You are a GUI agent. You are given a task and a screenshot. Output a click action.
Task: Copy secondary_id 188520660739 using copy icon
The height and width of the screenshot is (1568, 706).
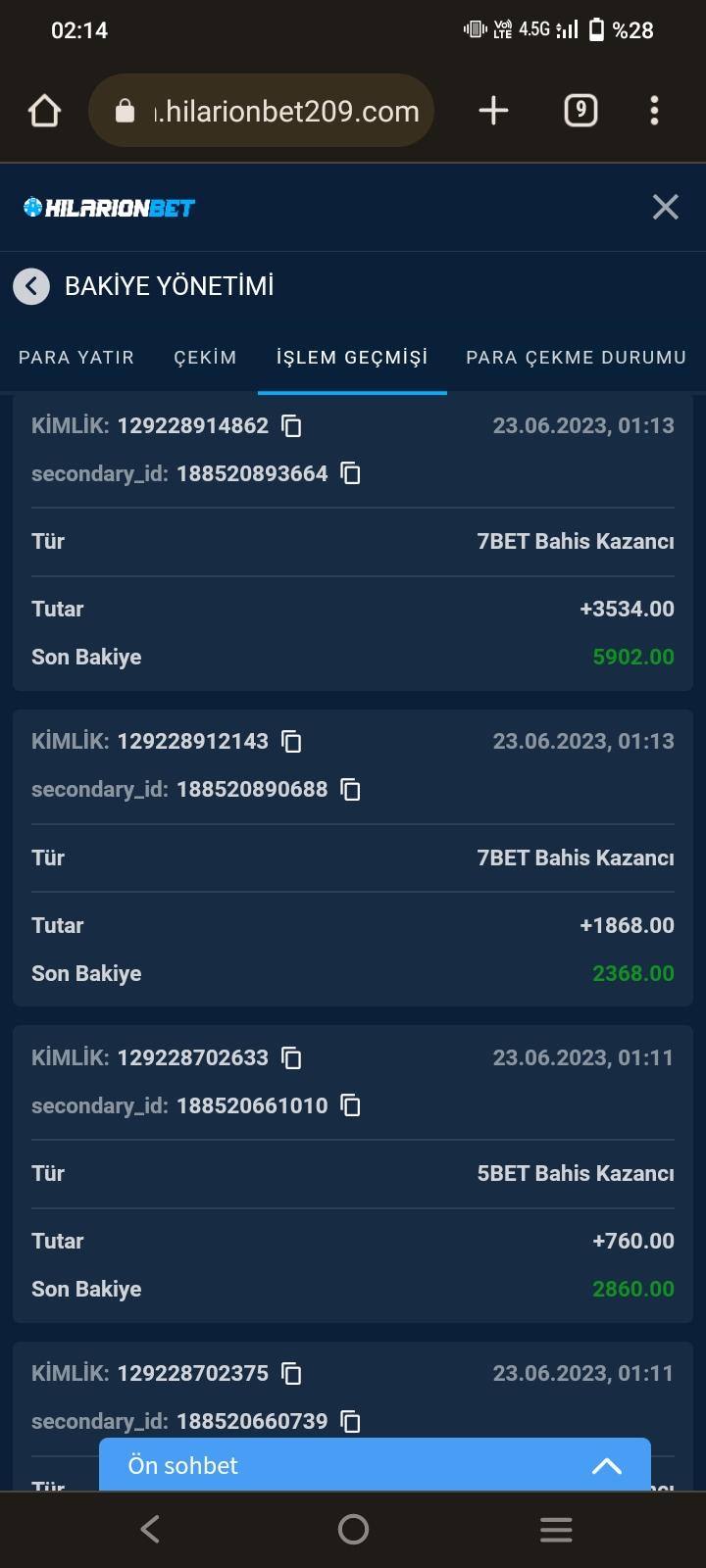point(349,1421)
